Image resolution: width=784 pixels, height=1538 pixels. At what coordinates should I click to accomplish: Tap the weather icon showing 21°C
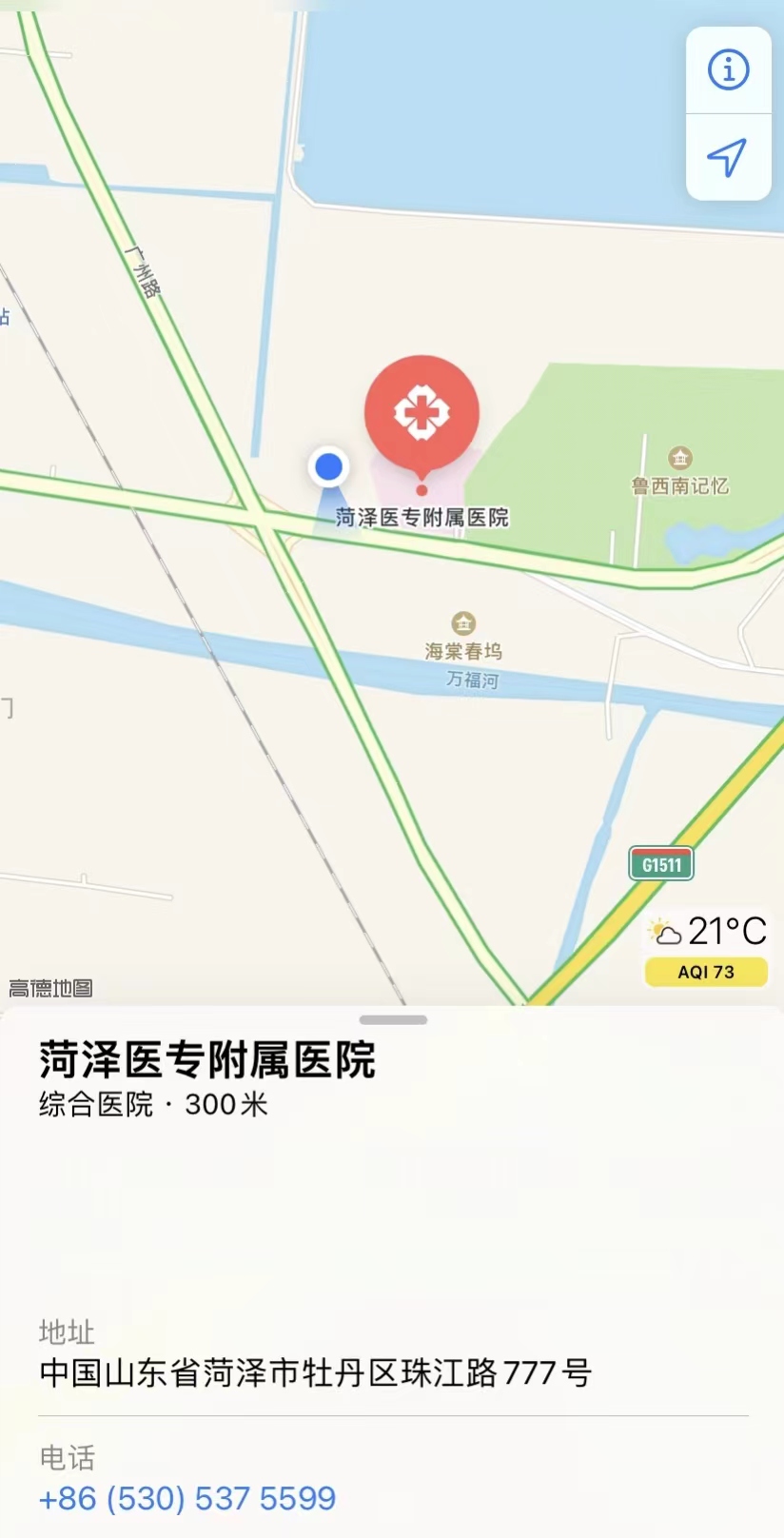[x=665, y=931]
